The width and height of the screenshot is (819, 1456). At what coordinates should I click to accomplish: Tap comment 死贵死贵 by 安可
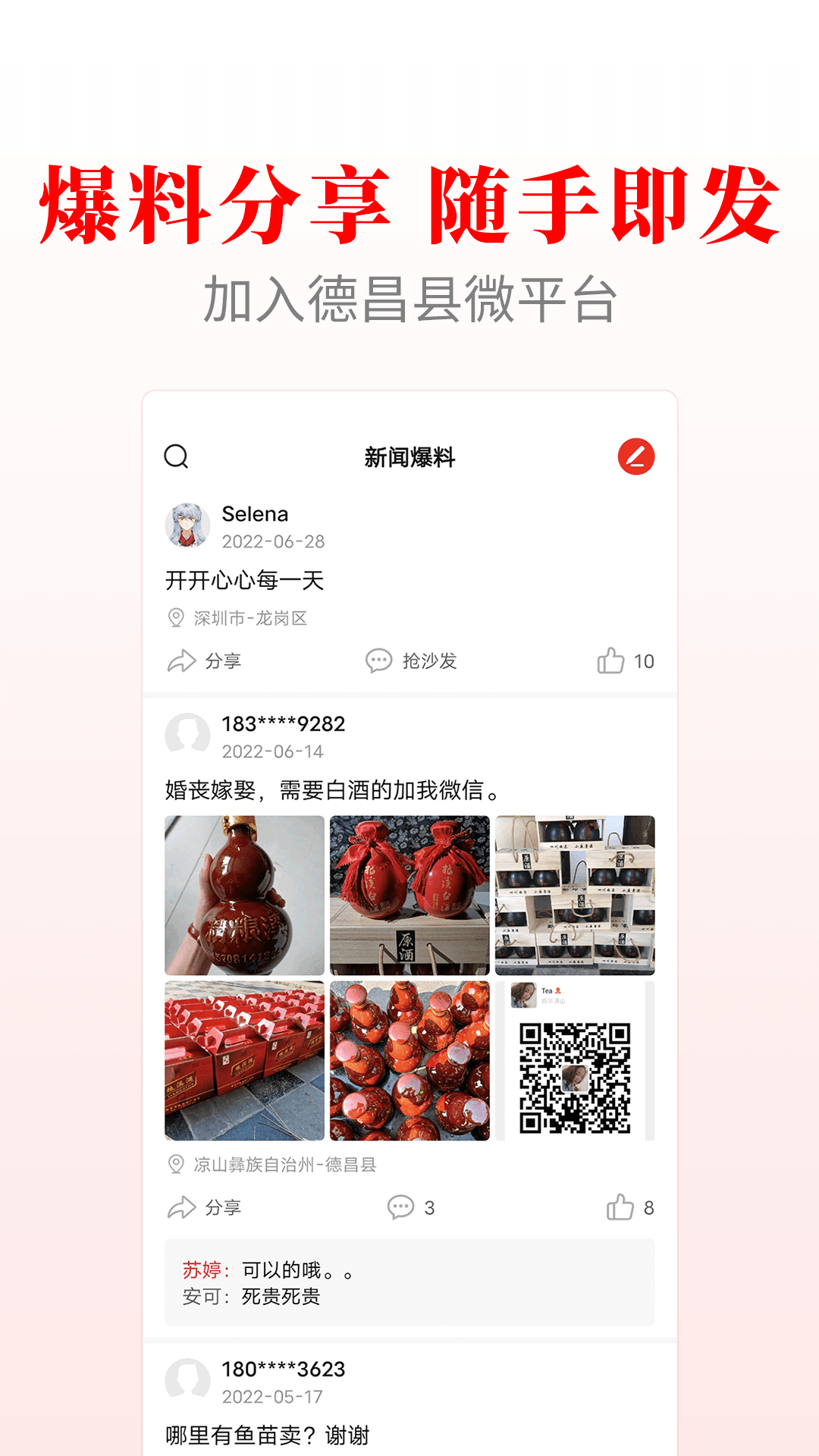pyautogui.click(x=281, y=1297)
